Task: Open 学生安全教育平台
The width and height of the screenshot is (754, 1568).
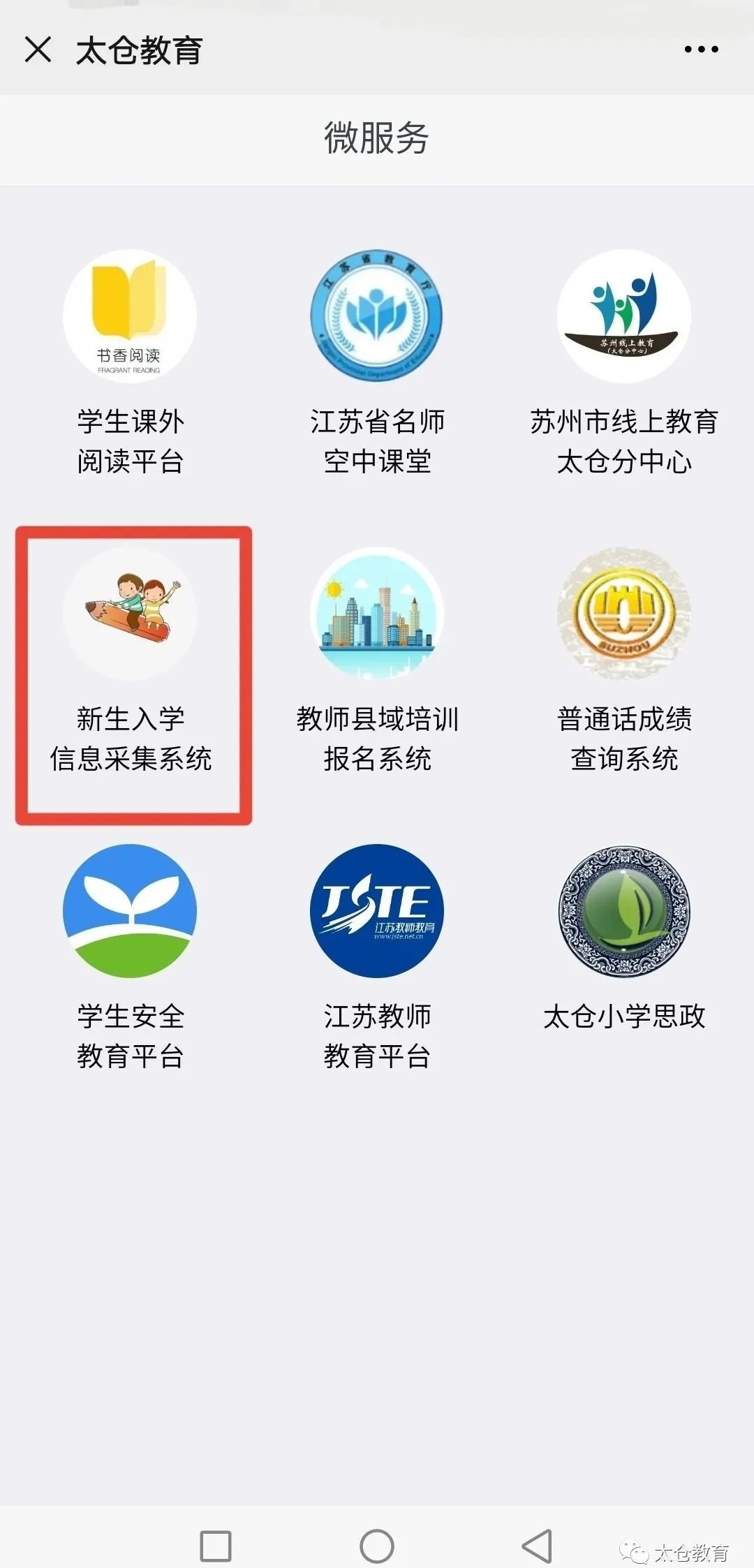Action: tap(130, 911)
